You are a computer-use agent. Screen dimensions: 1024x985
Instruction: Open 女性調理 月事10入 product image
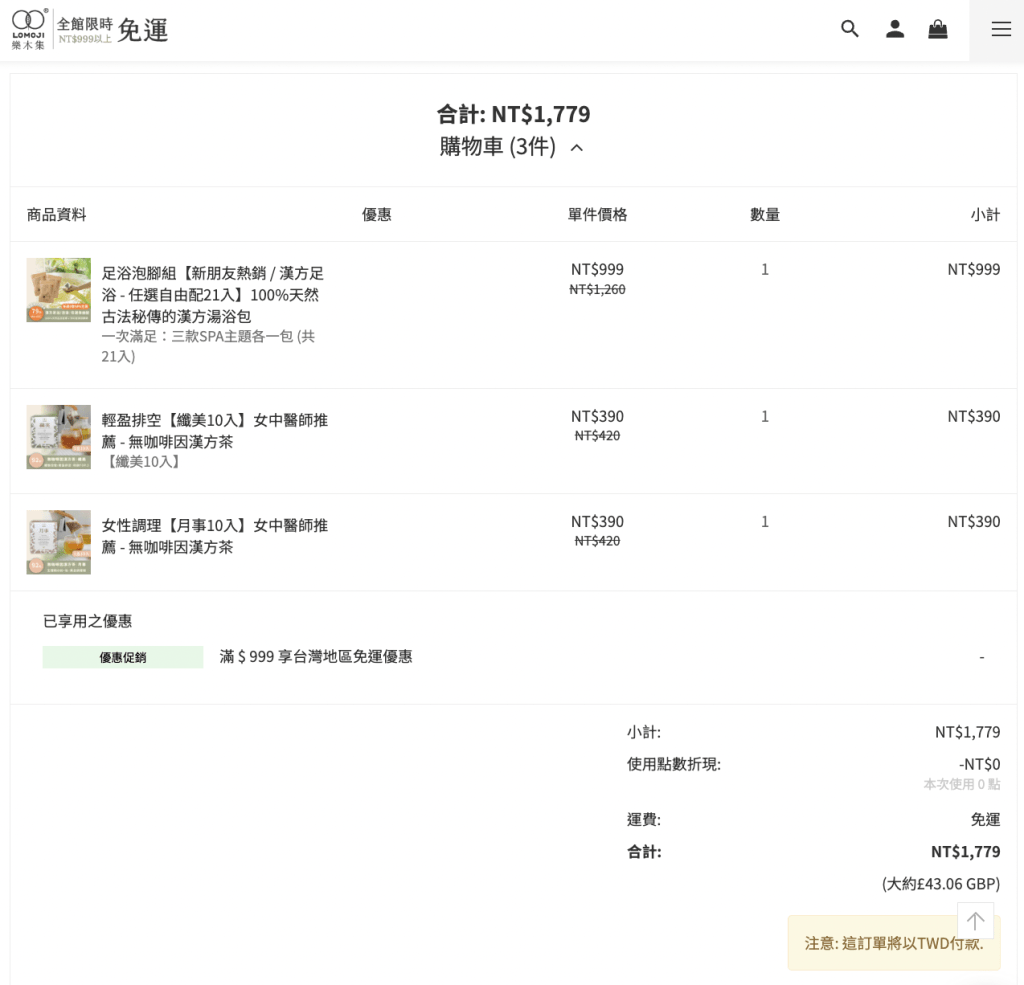click(58, 542)
